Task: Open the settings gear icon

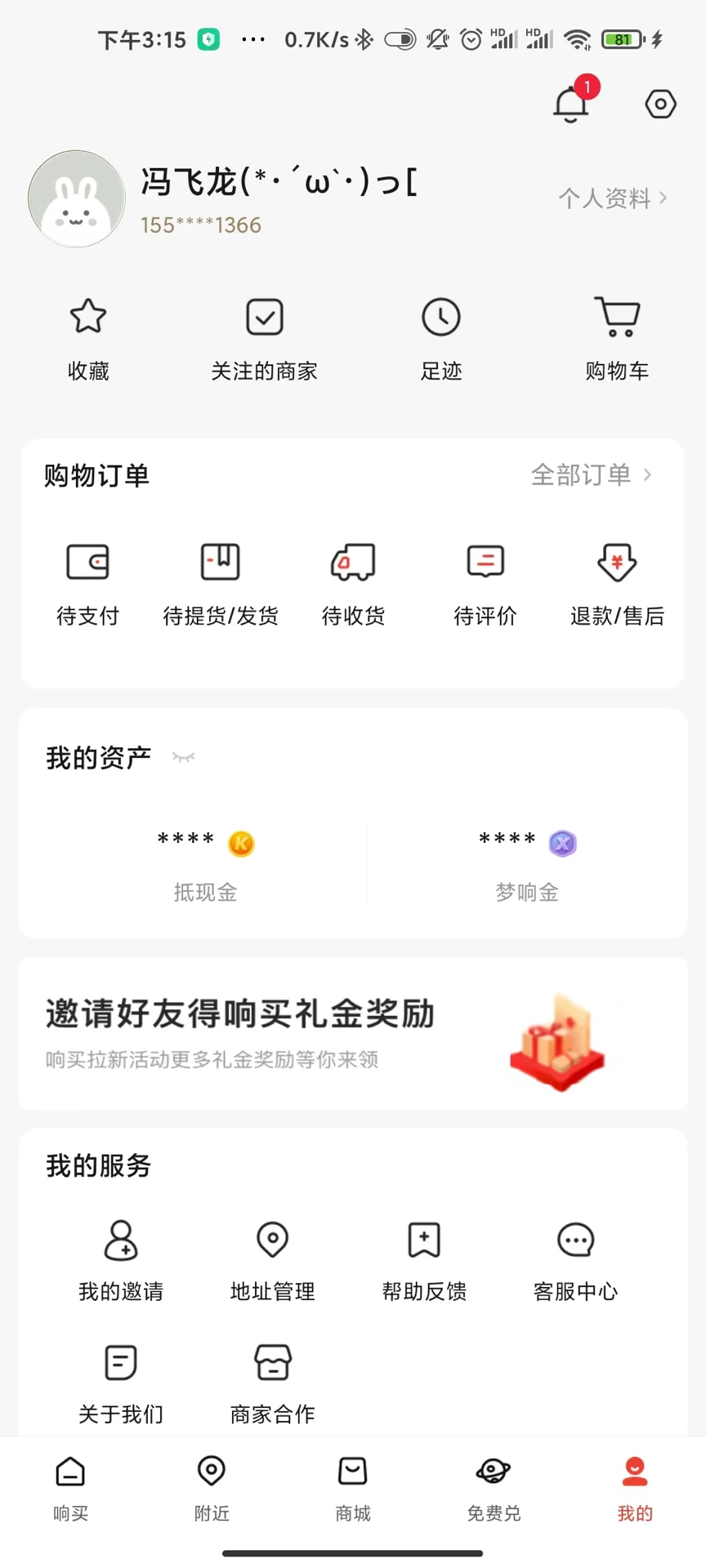Action: [660, 104]
